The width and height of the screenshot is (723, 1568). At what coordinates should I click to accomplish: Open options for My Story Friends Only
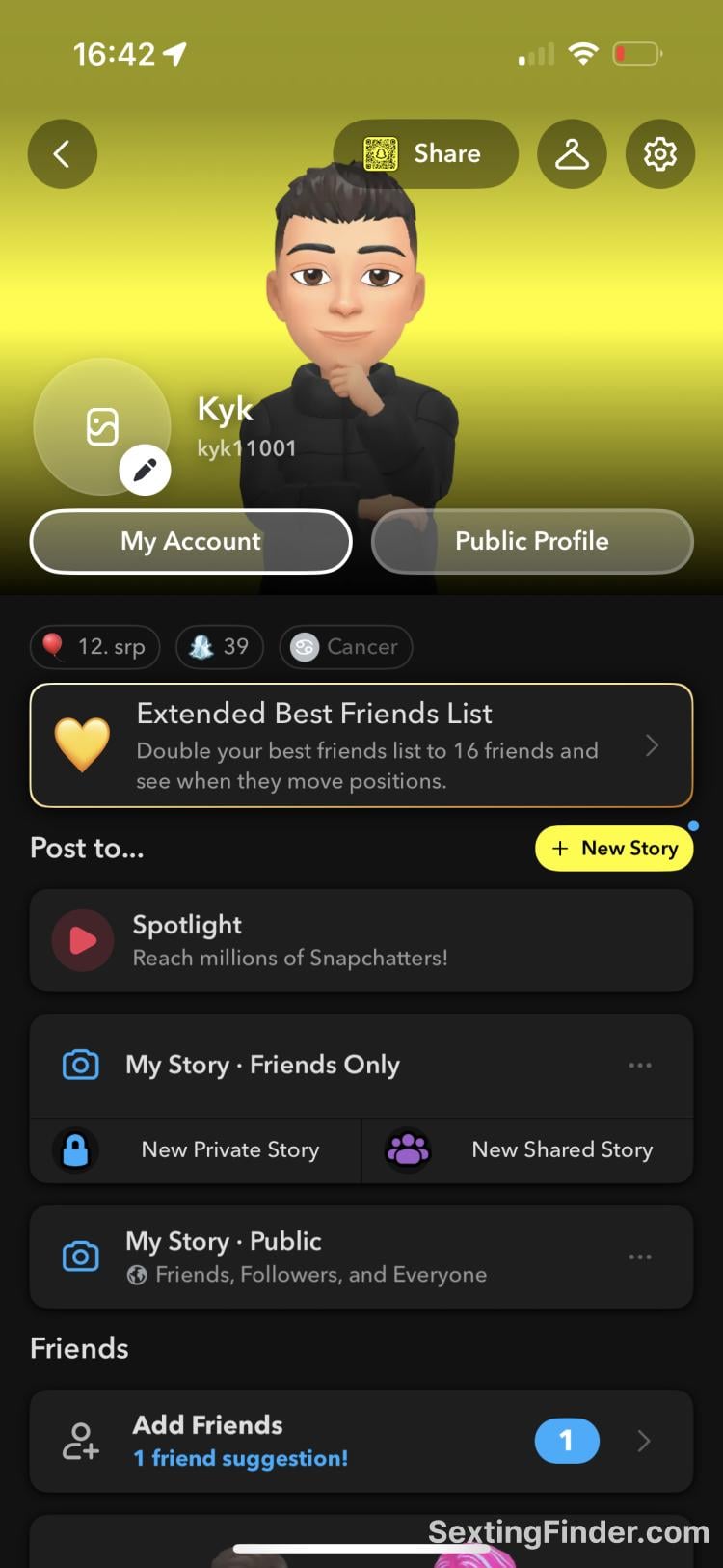coord(640,1066)
